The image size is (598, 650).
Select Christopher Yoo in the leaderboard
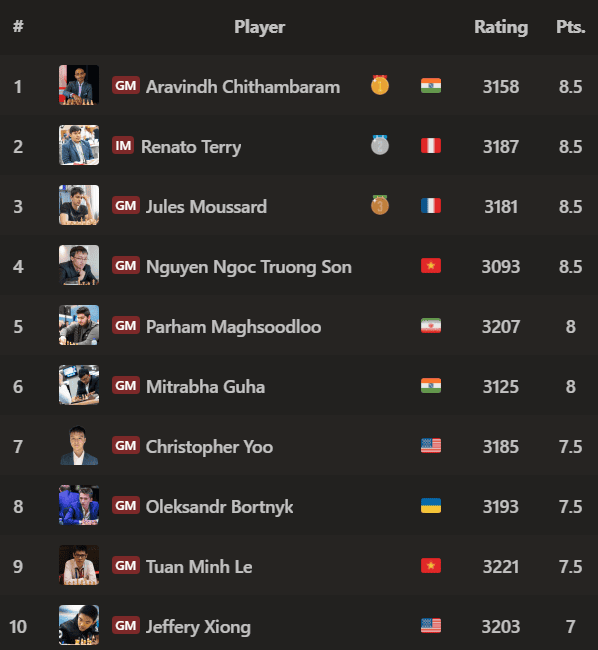coord(299,446)
